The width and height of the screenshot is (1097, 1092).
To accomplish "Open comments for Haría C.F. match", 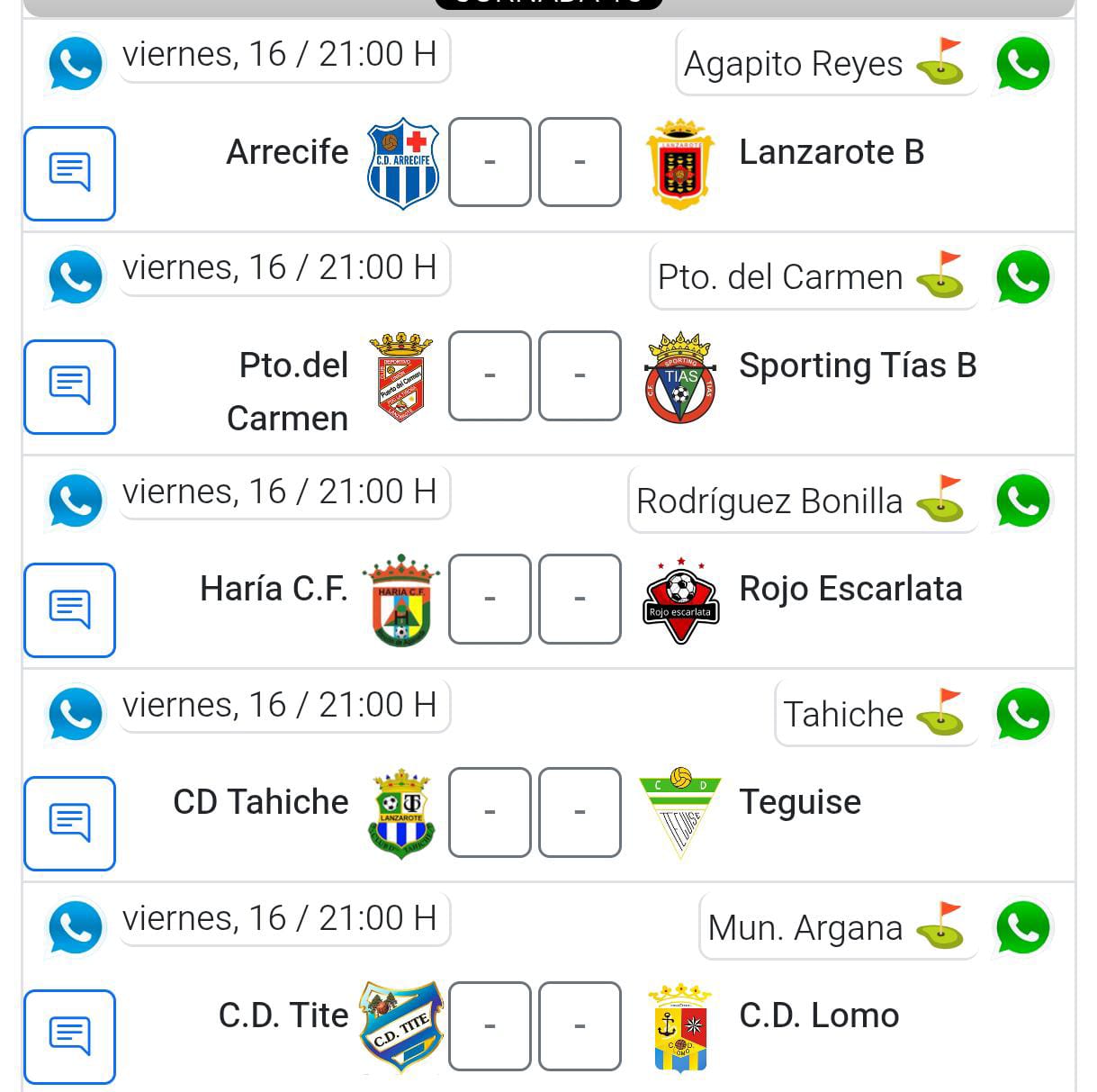I will (x=69, y=609).
